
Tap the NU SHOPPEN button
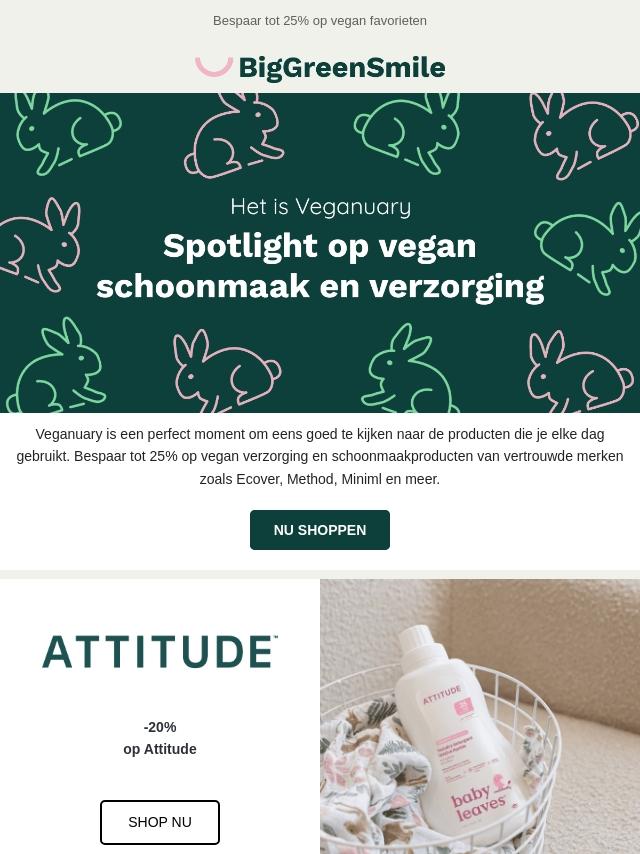(x=320, y=530)
